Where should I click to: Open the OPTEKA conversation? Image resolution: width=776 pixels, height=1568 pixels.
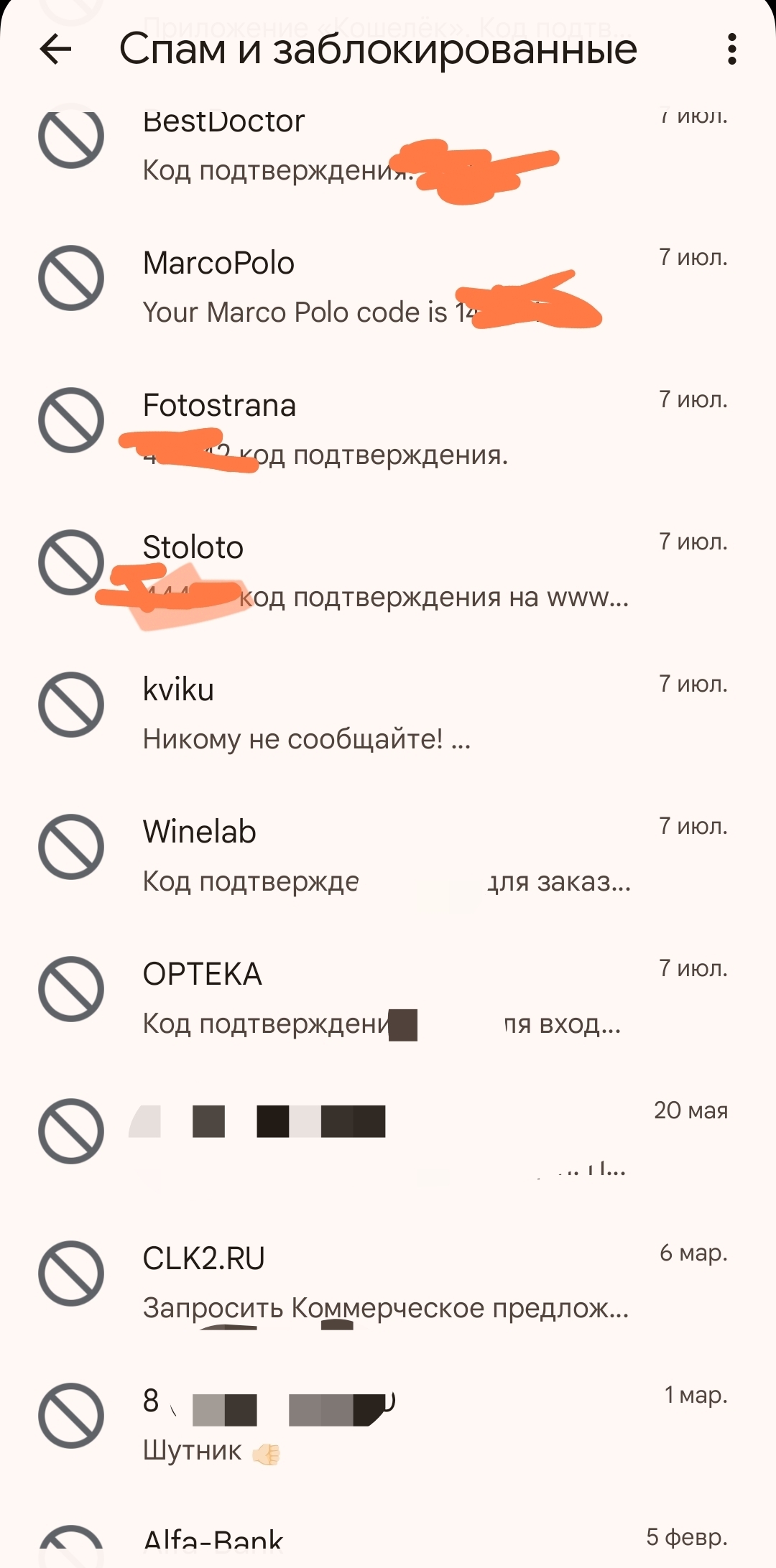388,997
